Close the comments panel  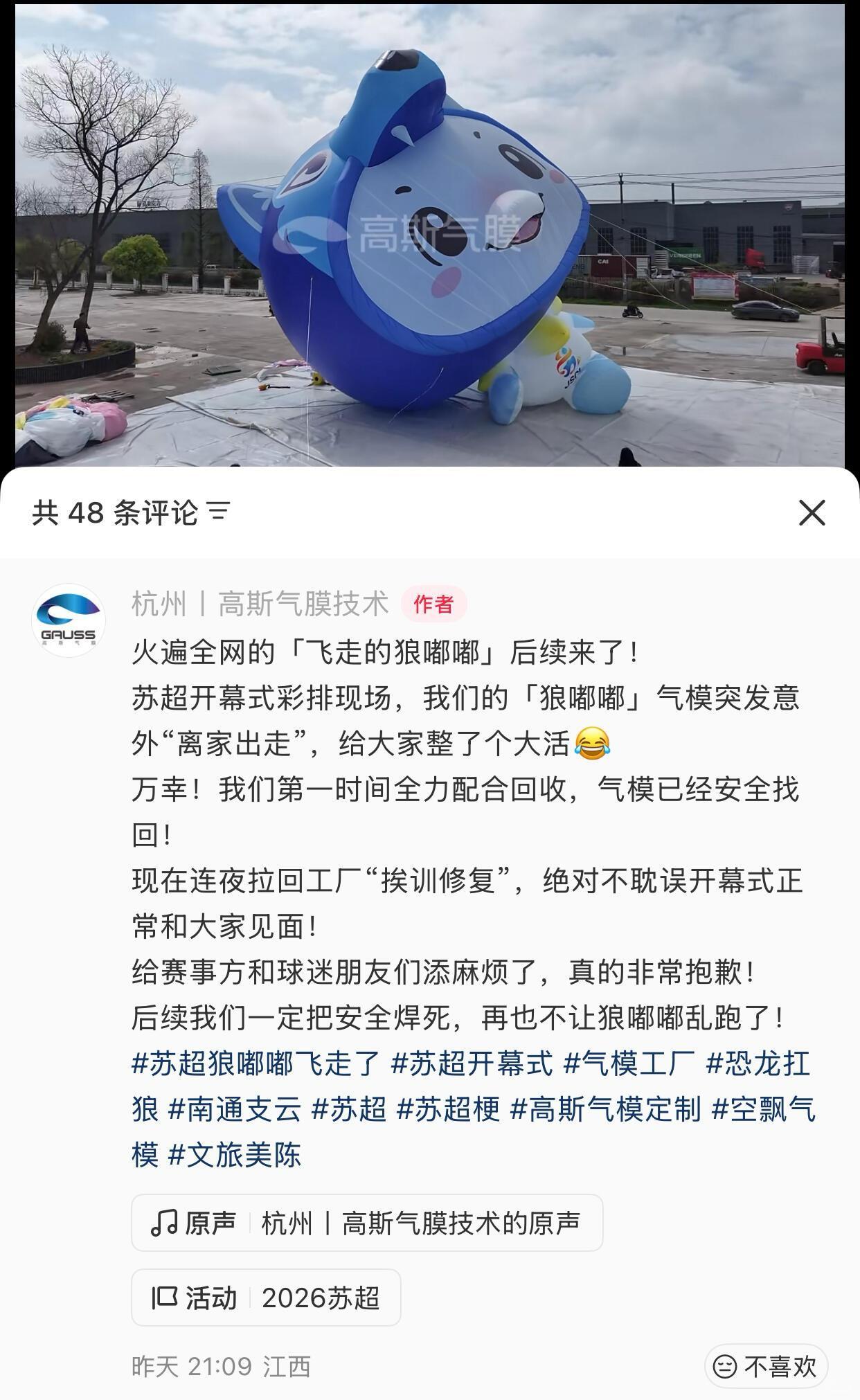(x=812, y=513)
